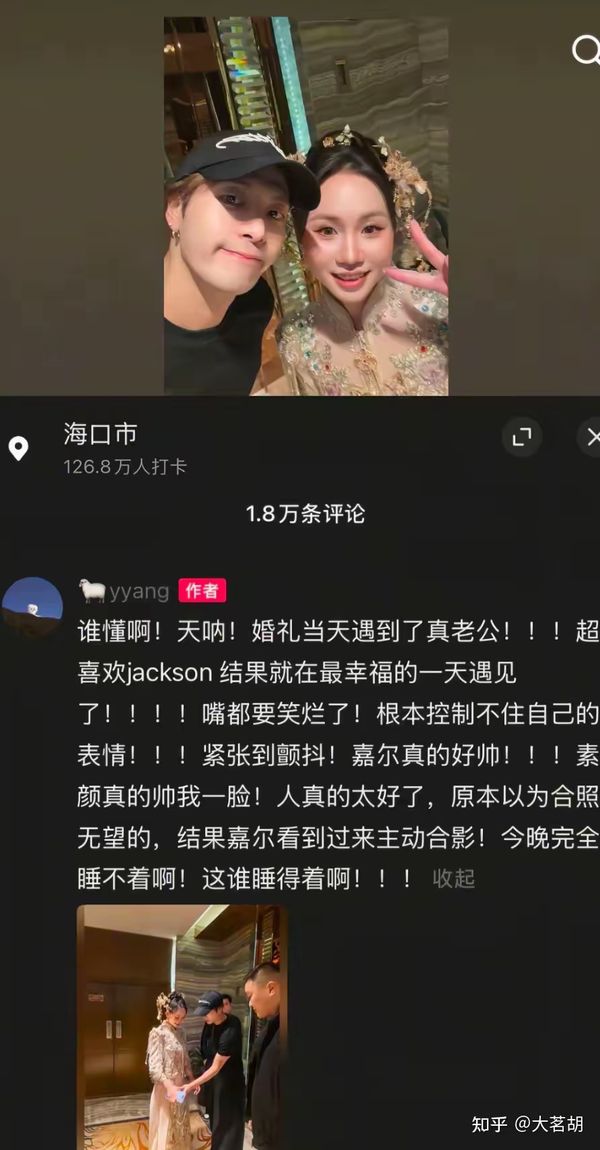Viewport: 600px width, 1150px height.
Task: Expand the comments panel to full screen
Action: [x=522, y=437]
